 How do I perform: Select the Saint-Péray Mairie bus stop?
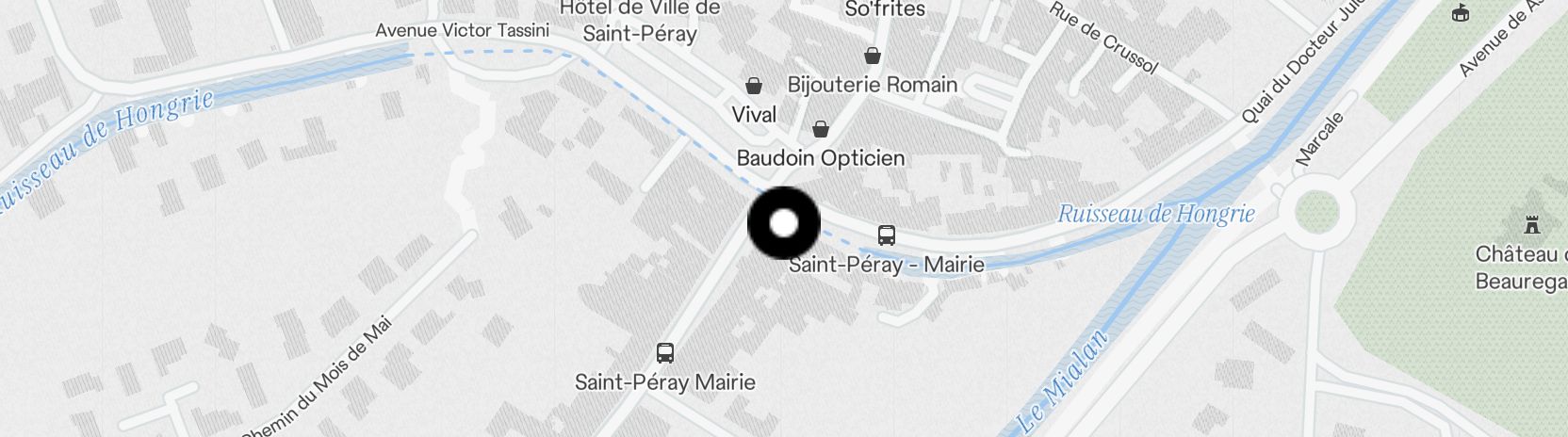[x=664, y=353]
